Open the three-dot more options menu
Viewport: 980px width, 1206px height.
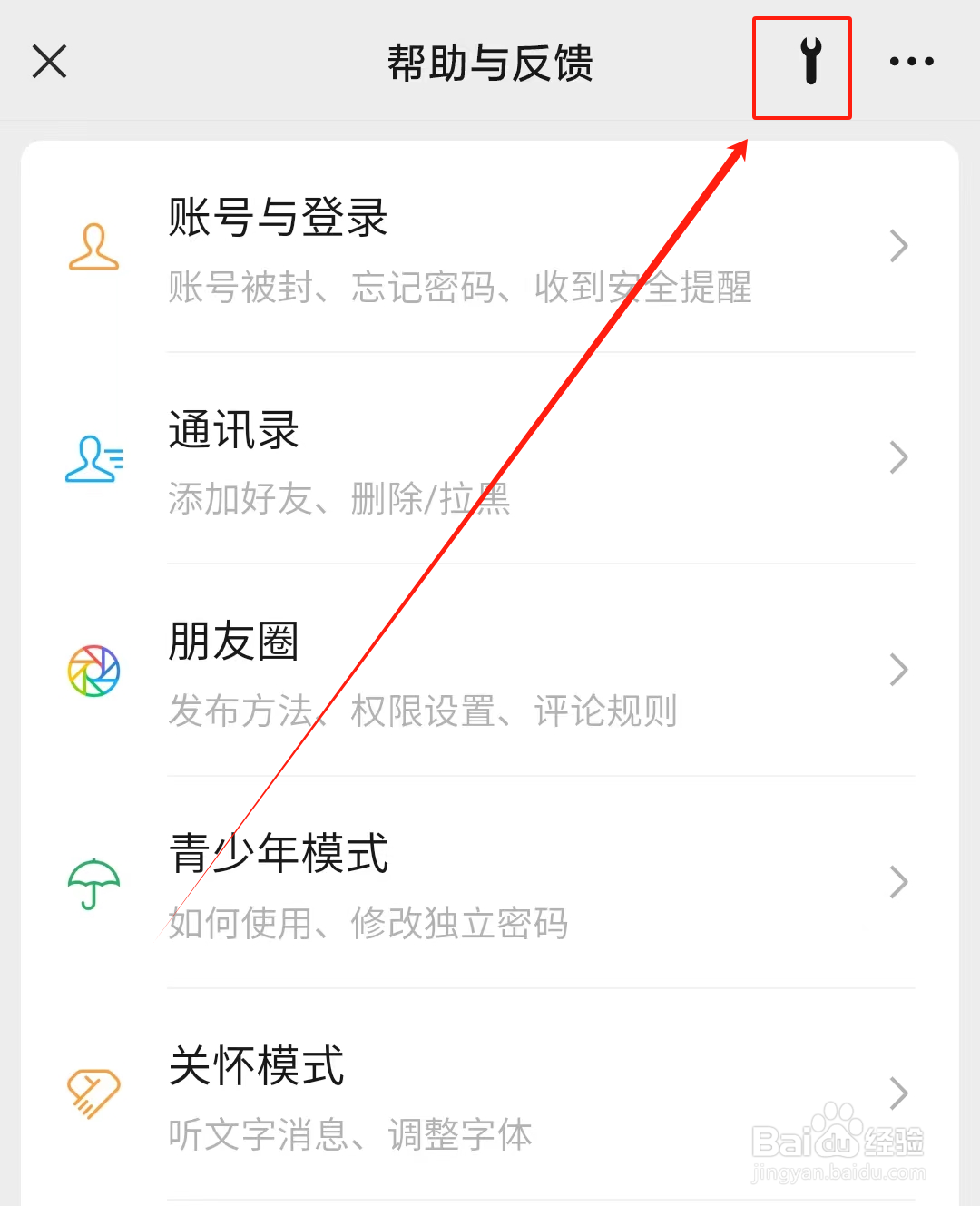pos(911,62)
